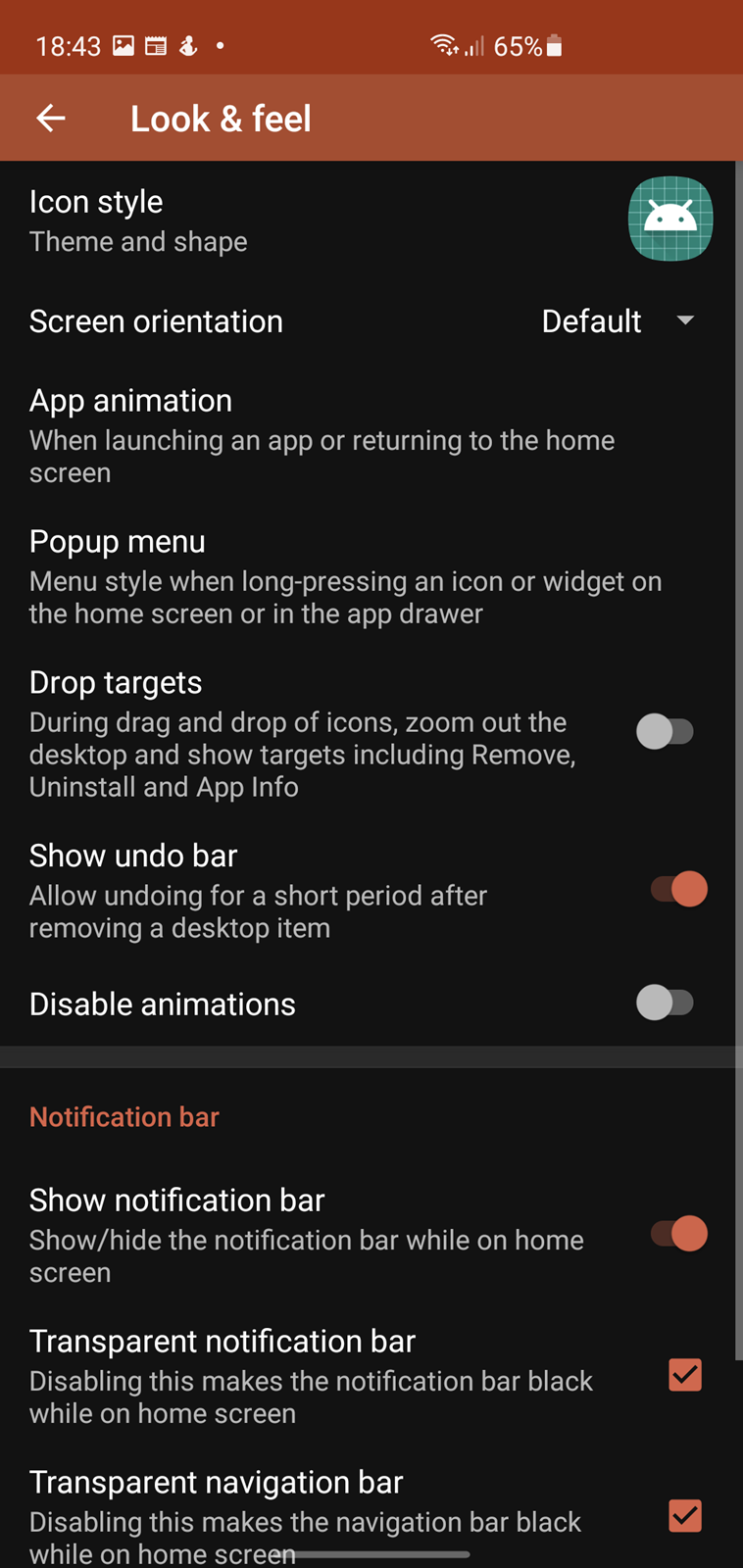Enable the Drop targets switch
This screenshot has width=743, height=1568.
pyautogui.click(x=666, y=731)
